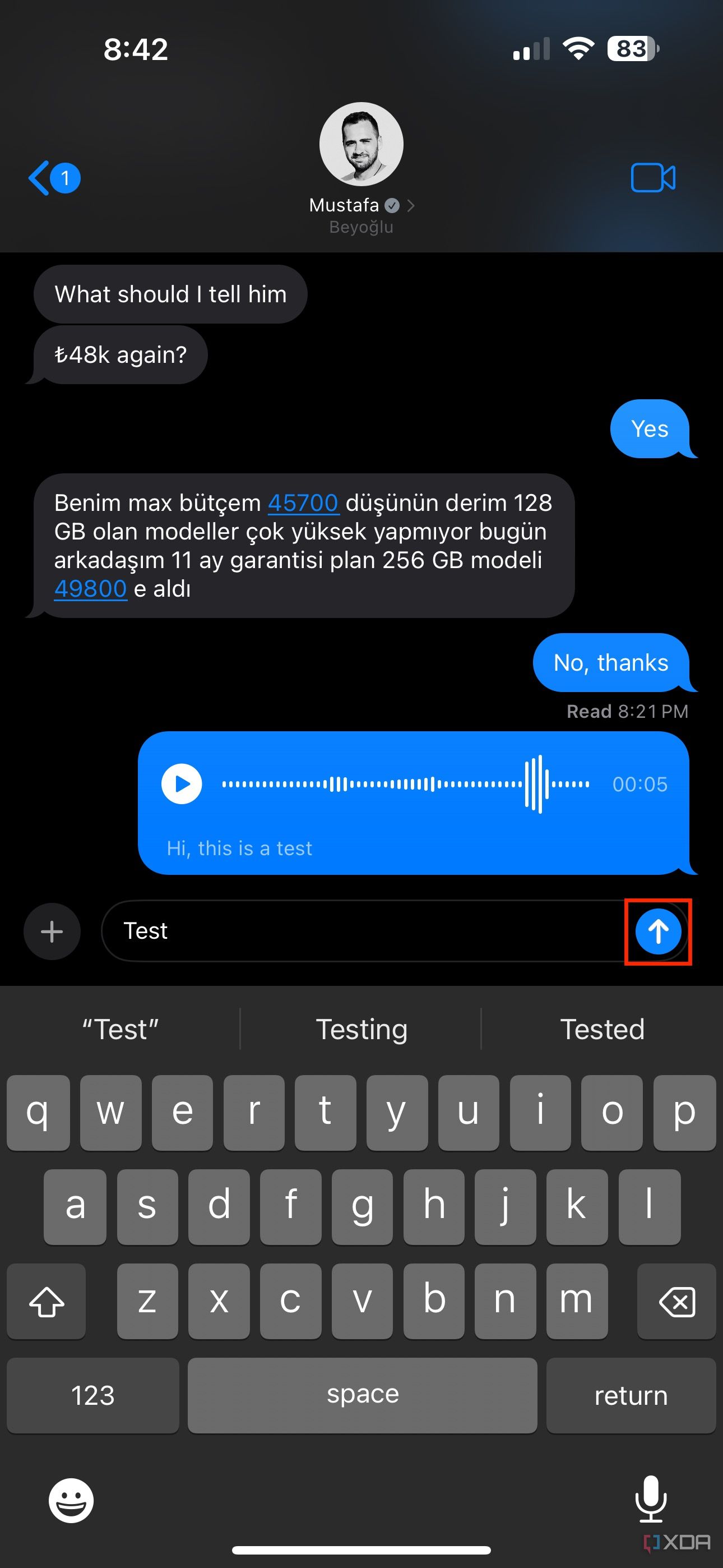This screenshot has width=723, height=1568.
Task: Open the 45700 link in the message
Action: coord(303,503)
